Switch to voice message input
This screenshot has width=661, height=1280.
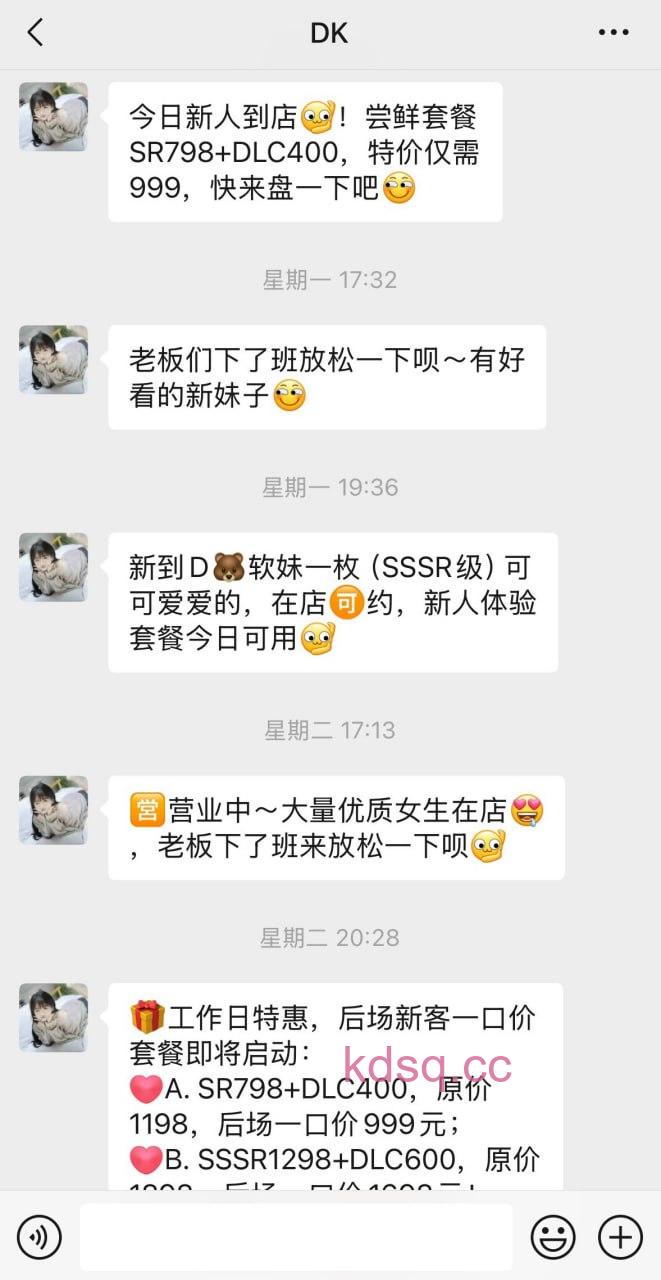coord(39,1237)
